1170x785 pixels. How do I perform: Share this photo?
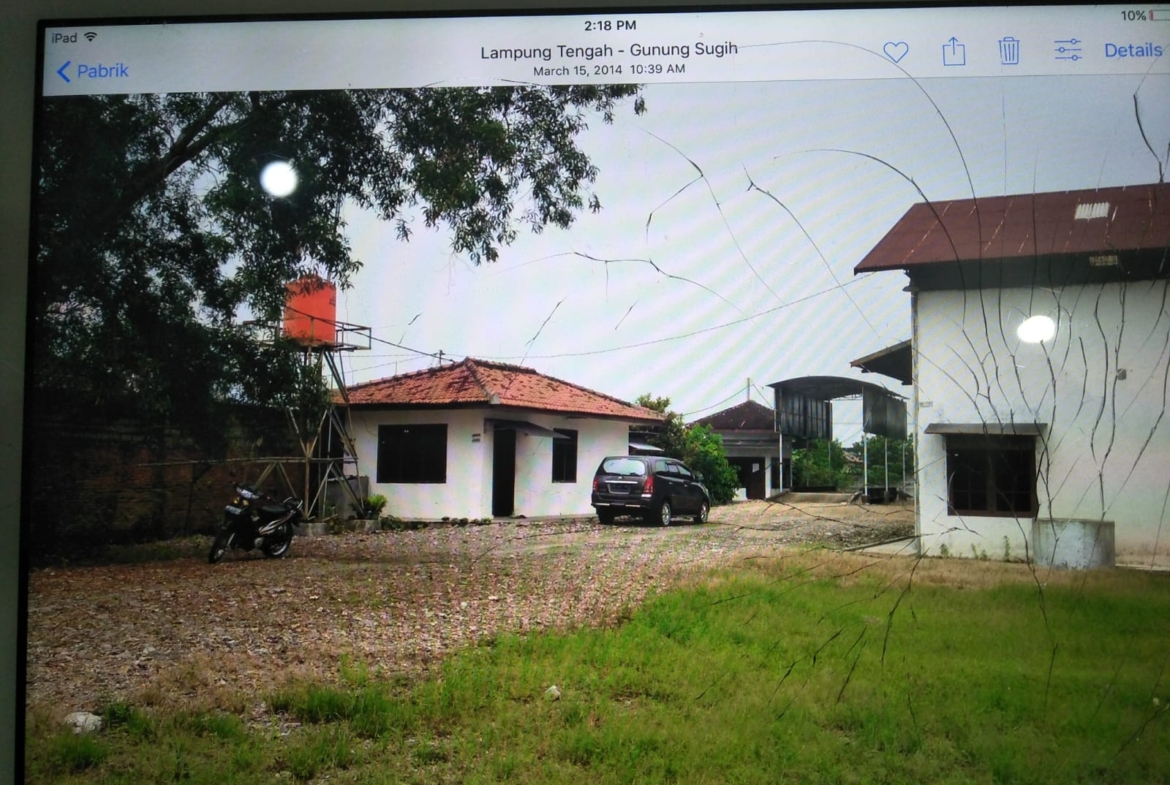tap(954, 51)
